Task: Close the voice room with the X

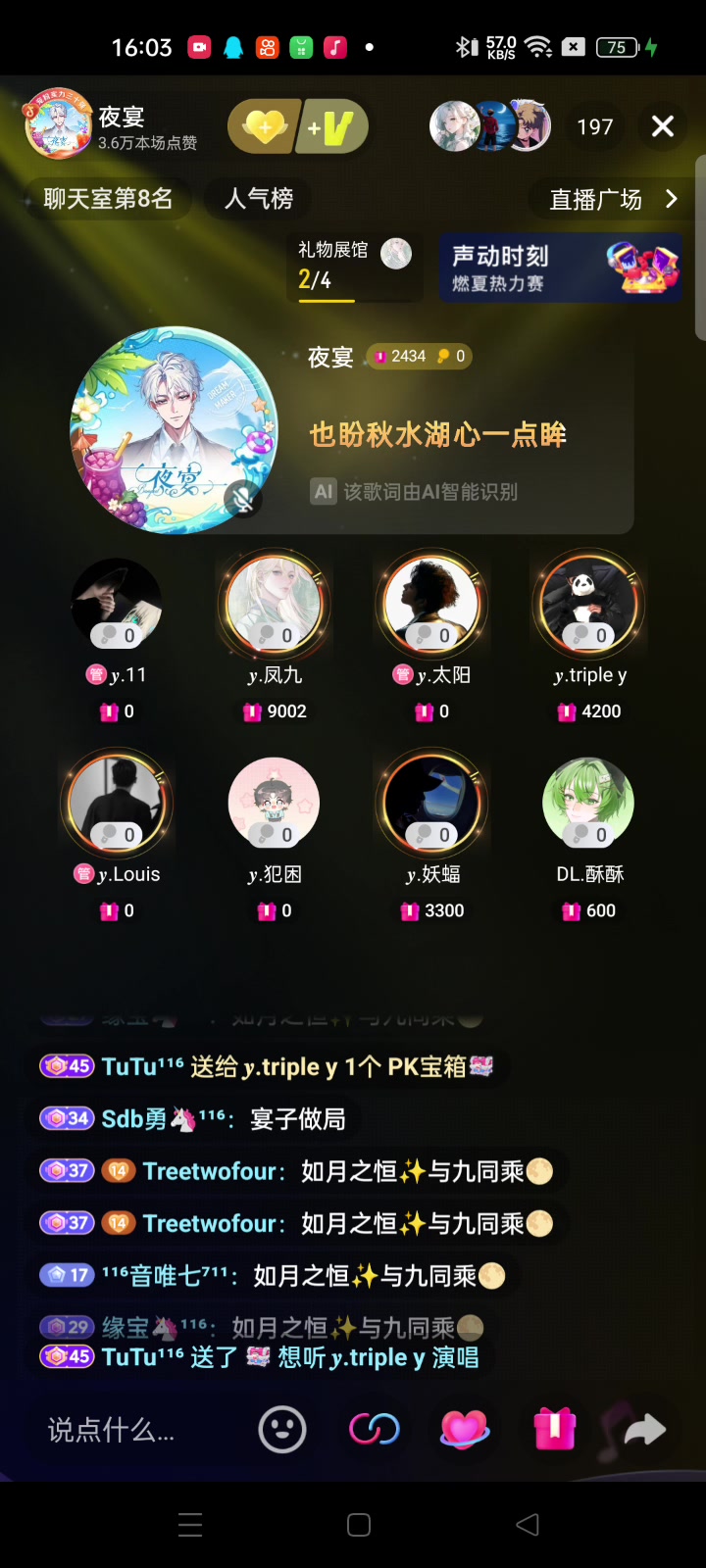Action: [x=663, y=126]
